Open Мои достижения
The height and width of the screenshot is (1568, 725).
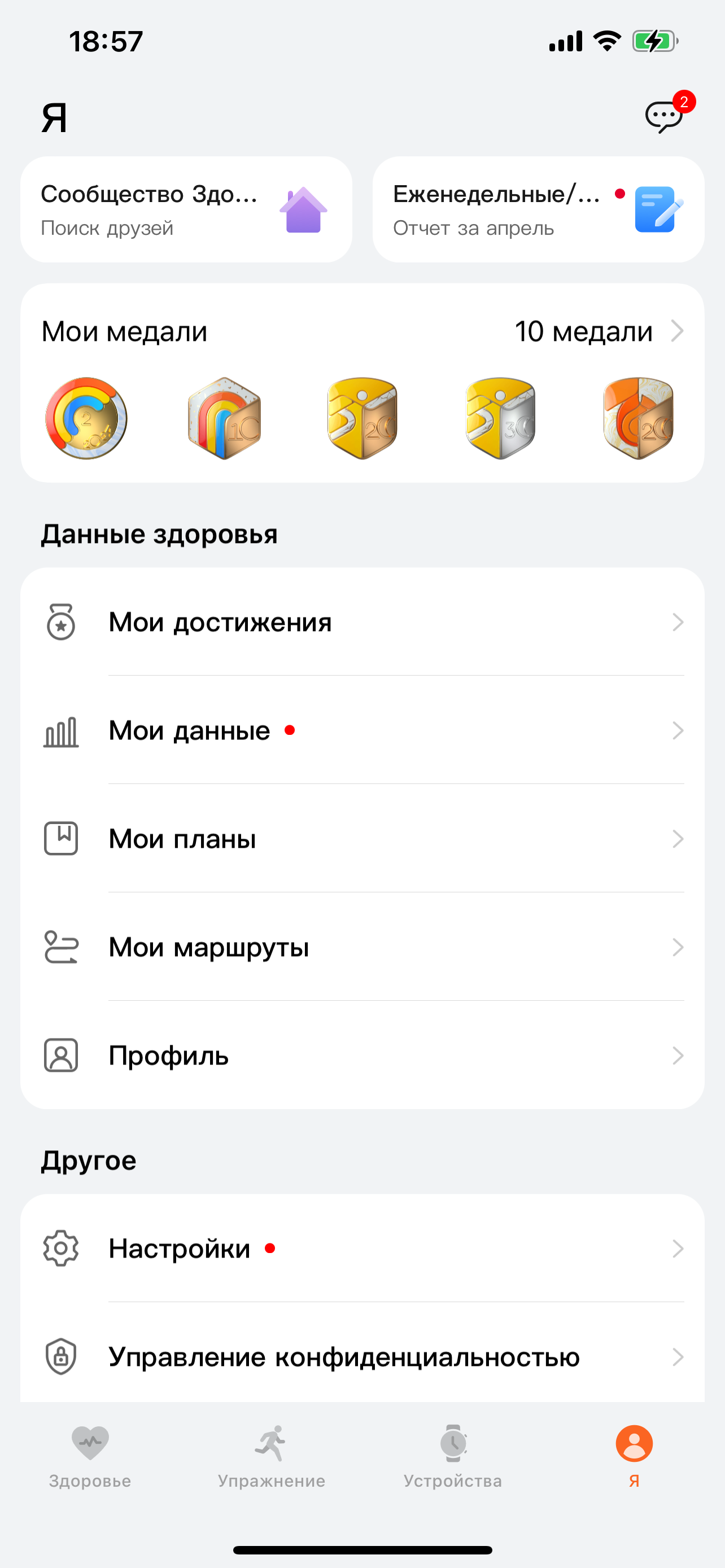[x=363, y=622]
